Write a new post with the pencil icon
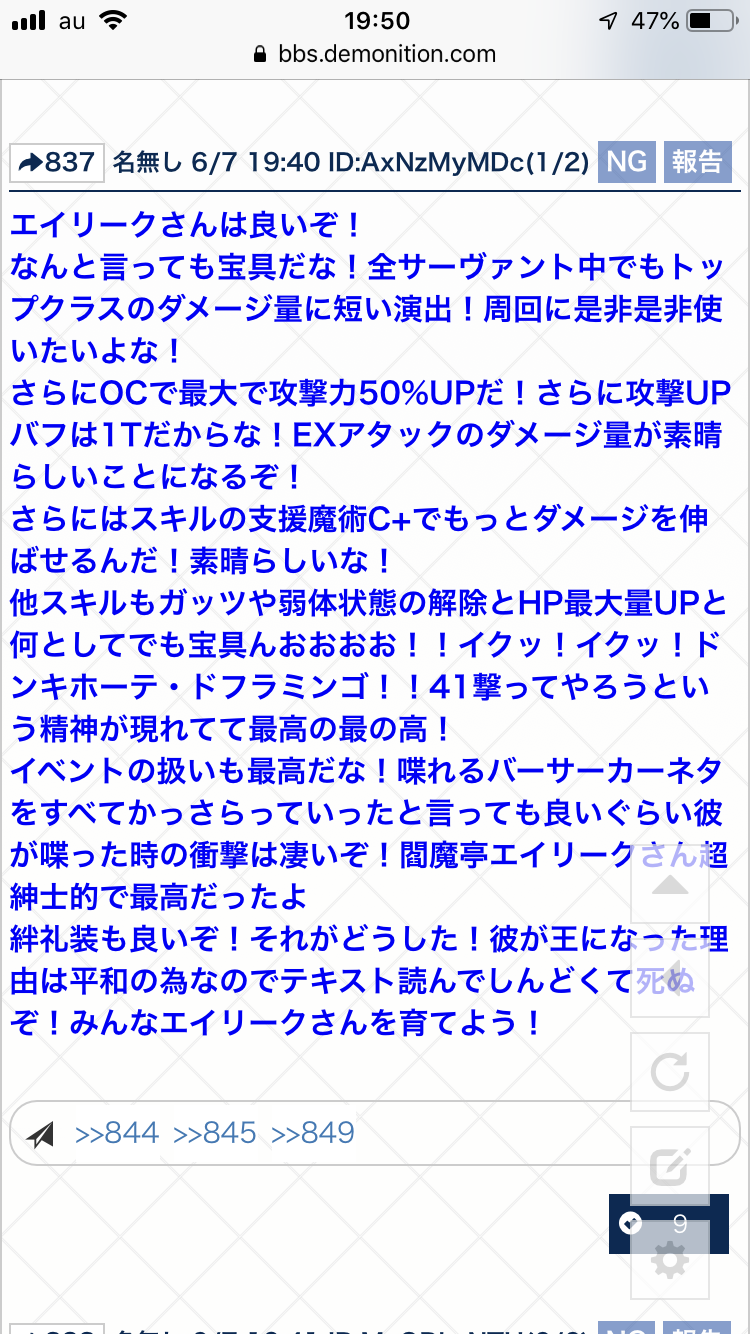750x1334 pixels. click(x=670, y=1166)
